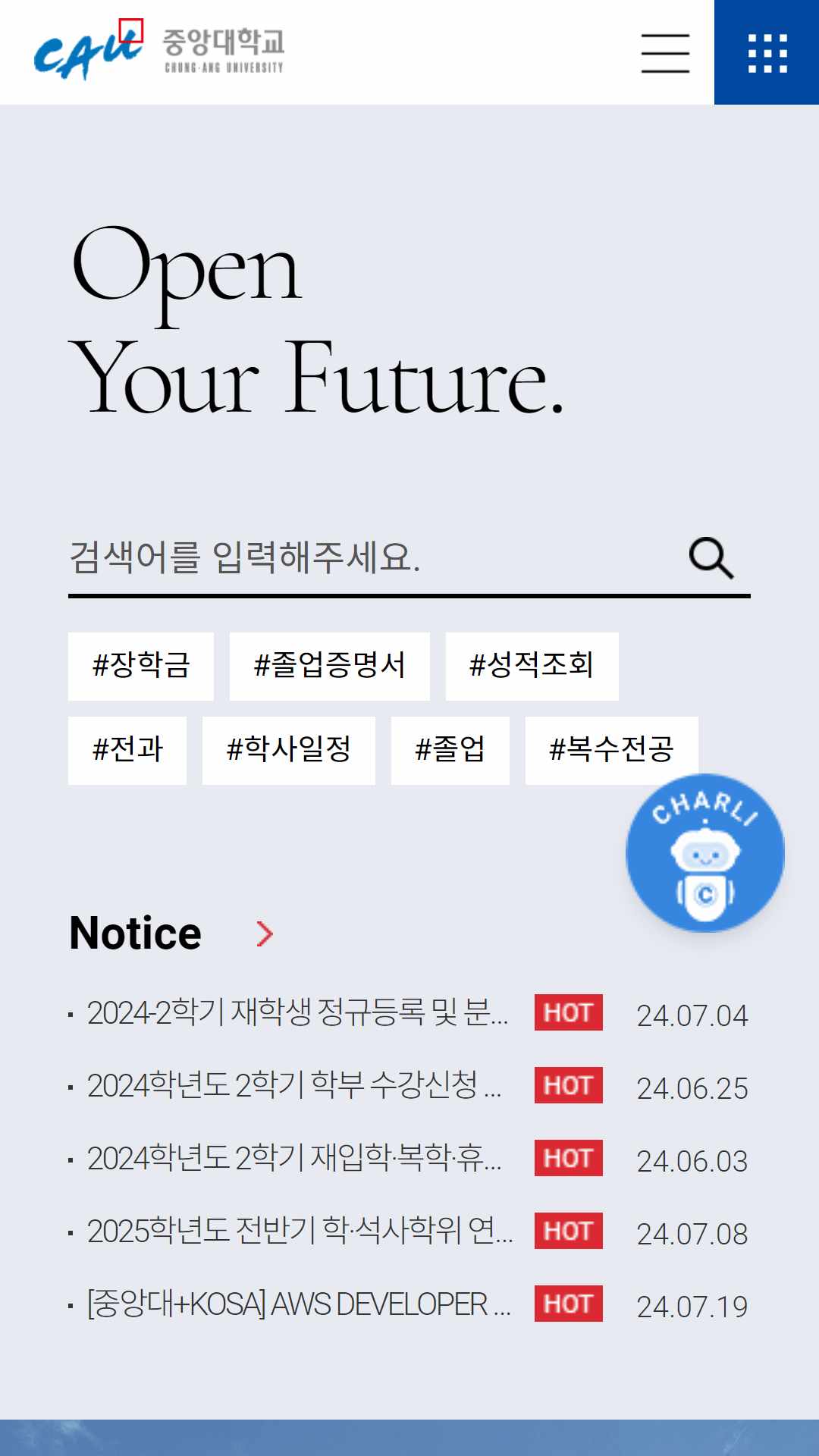Open the Notice section arrow
This screenshot has height=1456, width=819.
pyautogui.click(x=265, y=934)
